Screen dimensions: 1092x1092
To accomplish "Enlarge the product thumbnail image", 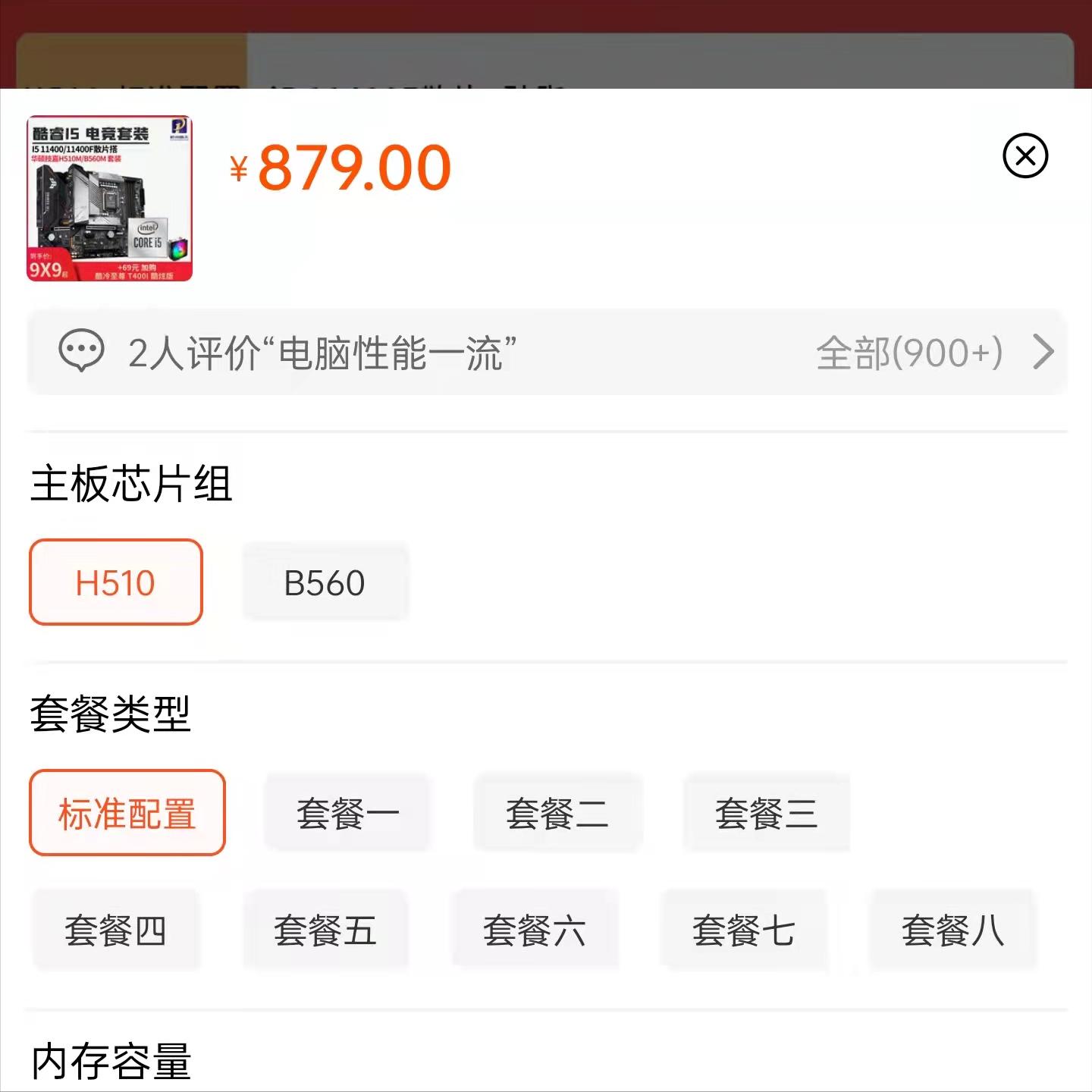I will tap(109, 198).
